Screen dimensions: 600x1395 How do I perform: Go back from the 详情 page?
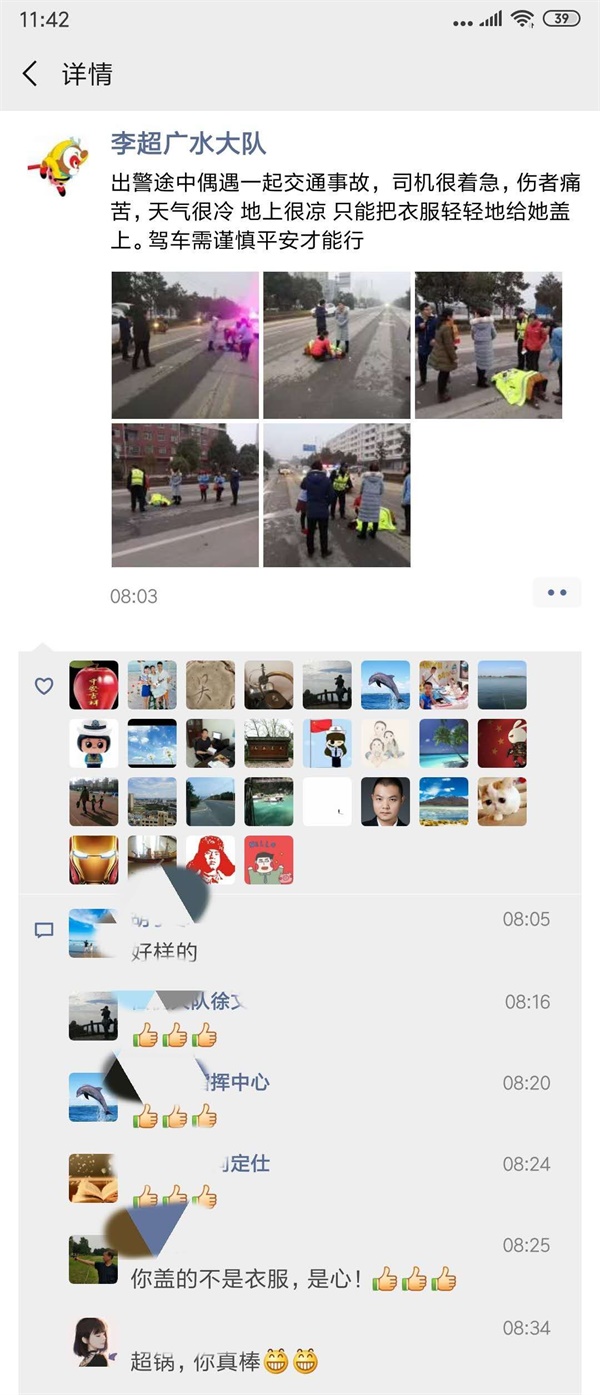tap(30, 73)
